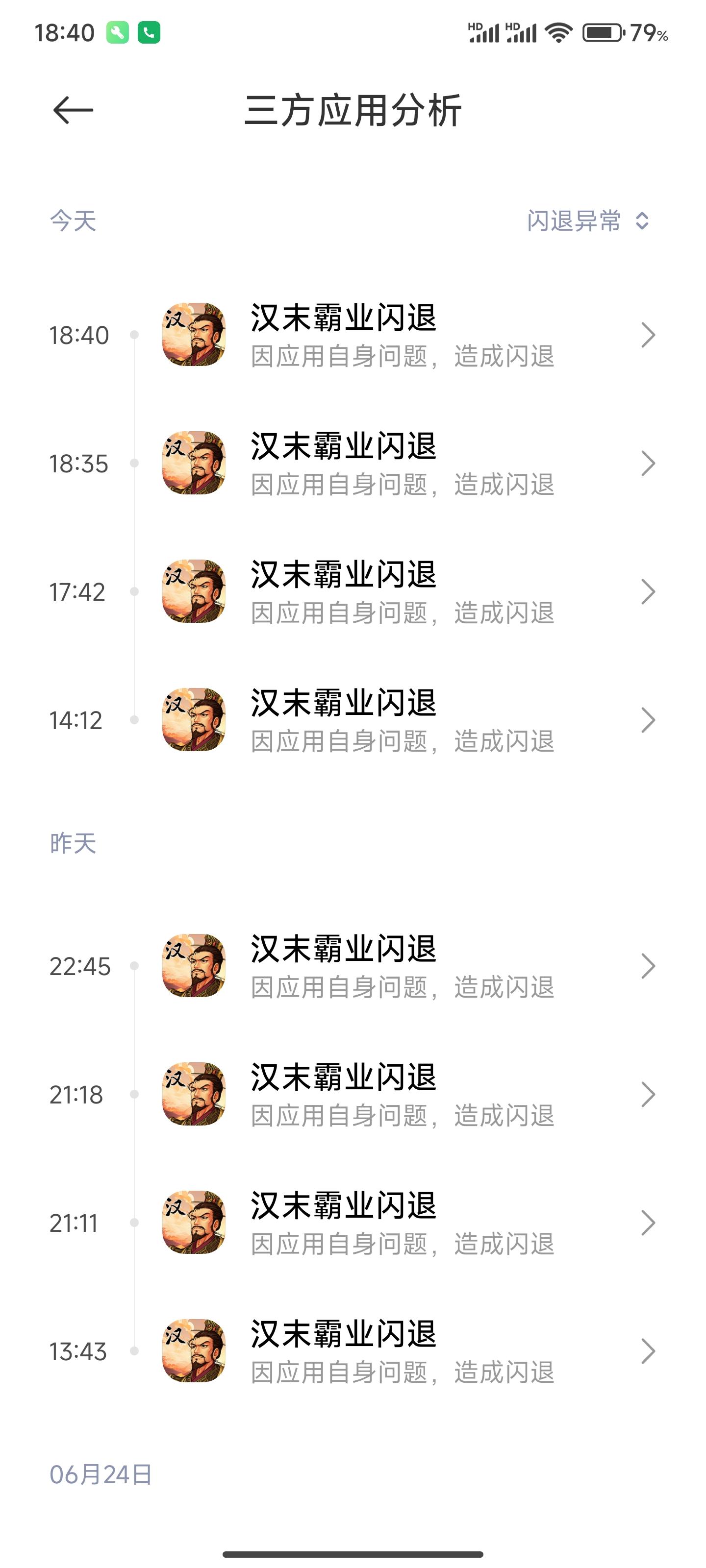706x1568 pixels.
Task: View yesterday's 22:45 crash details
Action: 402,966
